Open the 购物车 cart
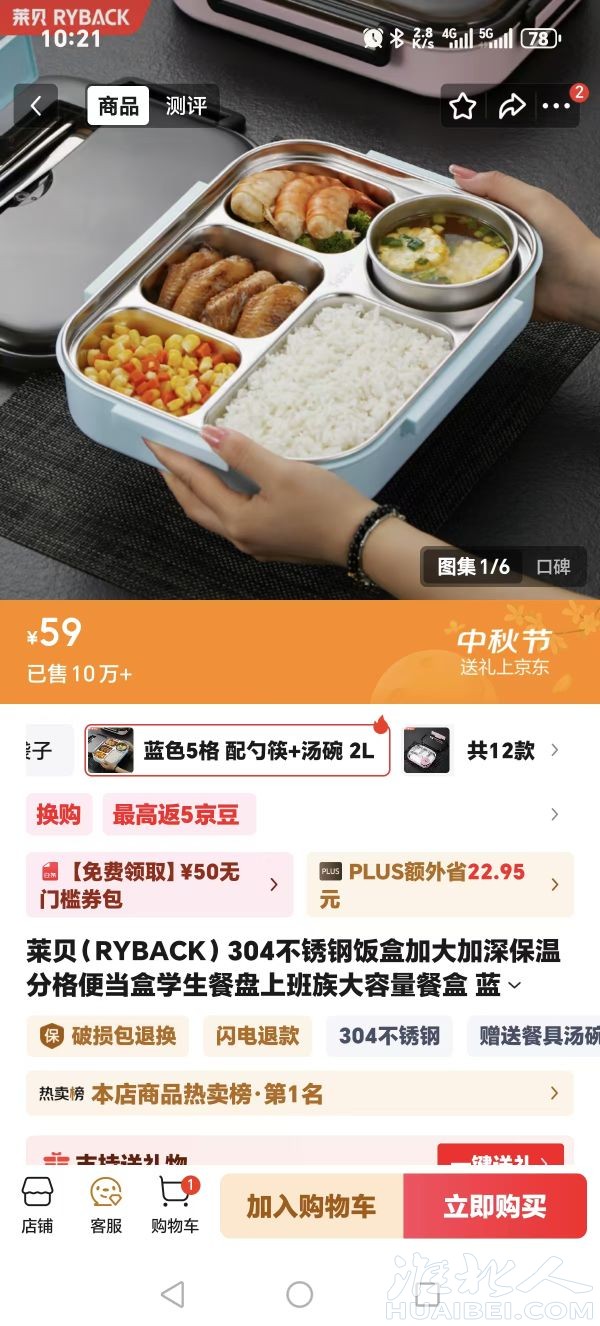The width and height of the screenshot is (600, 1326). tap(175, 1205)
